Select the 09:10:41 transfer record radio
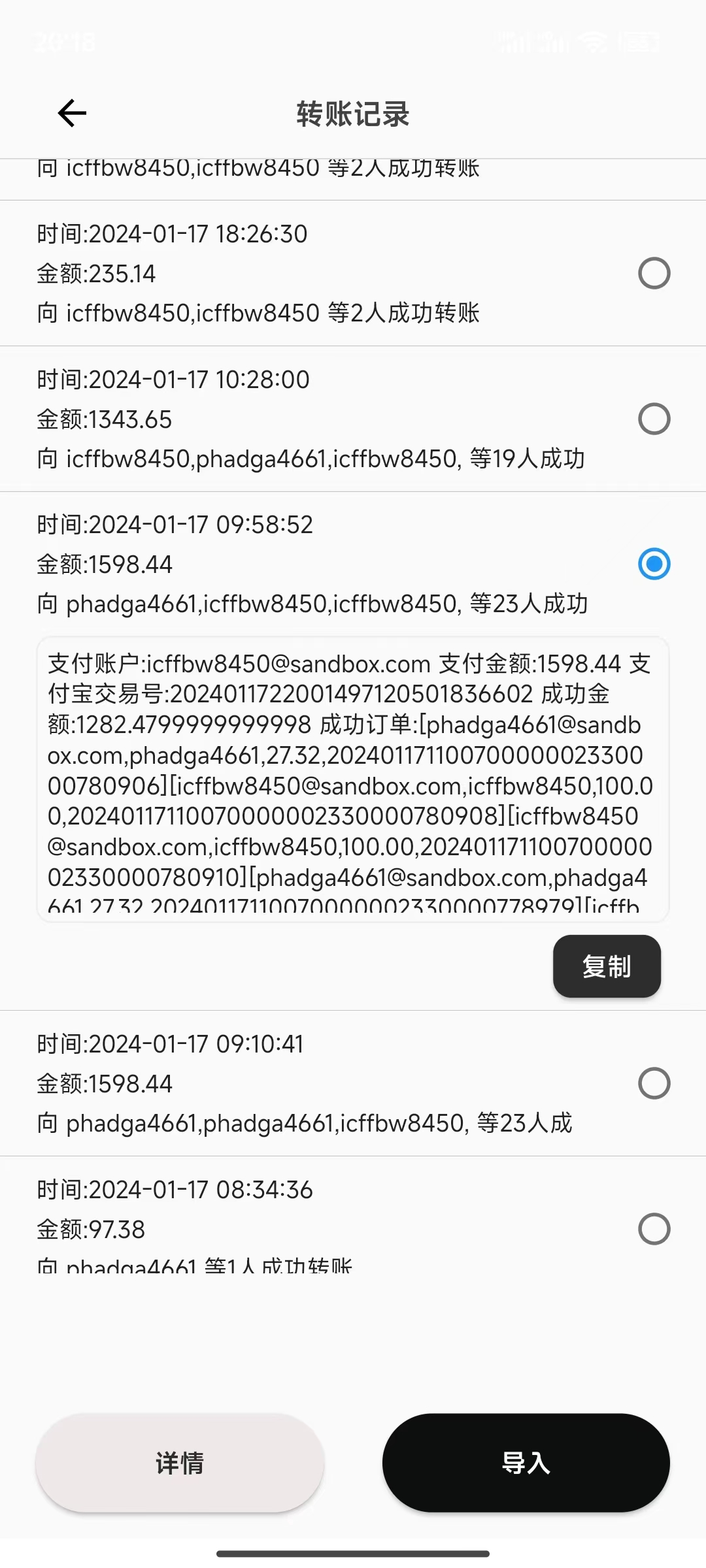The image size is (706, 1568). pos(654,1083)
